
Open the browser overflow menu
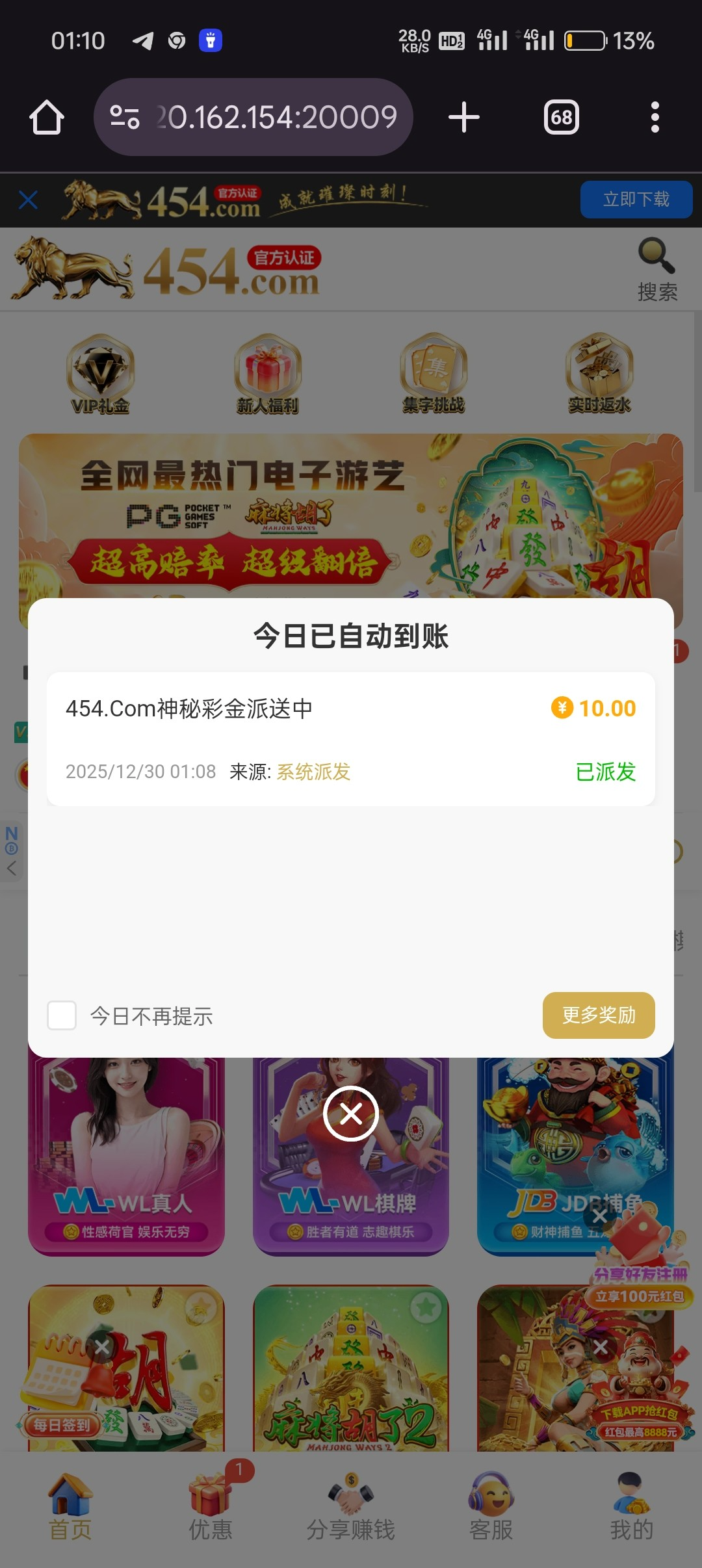(655, 118)
